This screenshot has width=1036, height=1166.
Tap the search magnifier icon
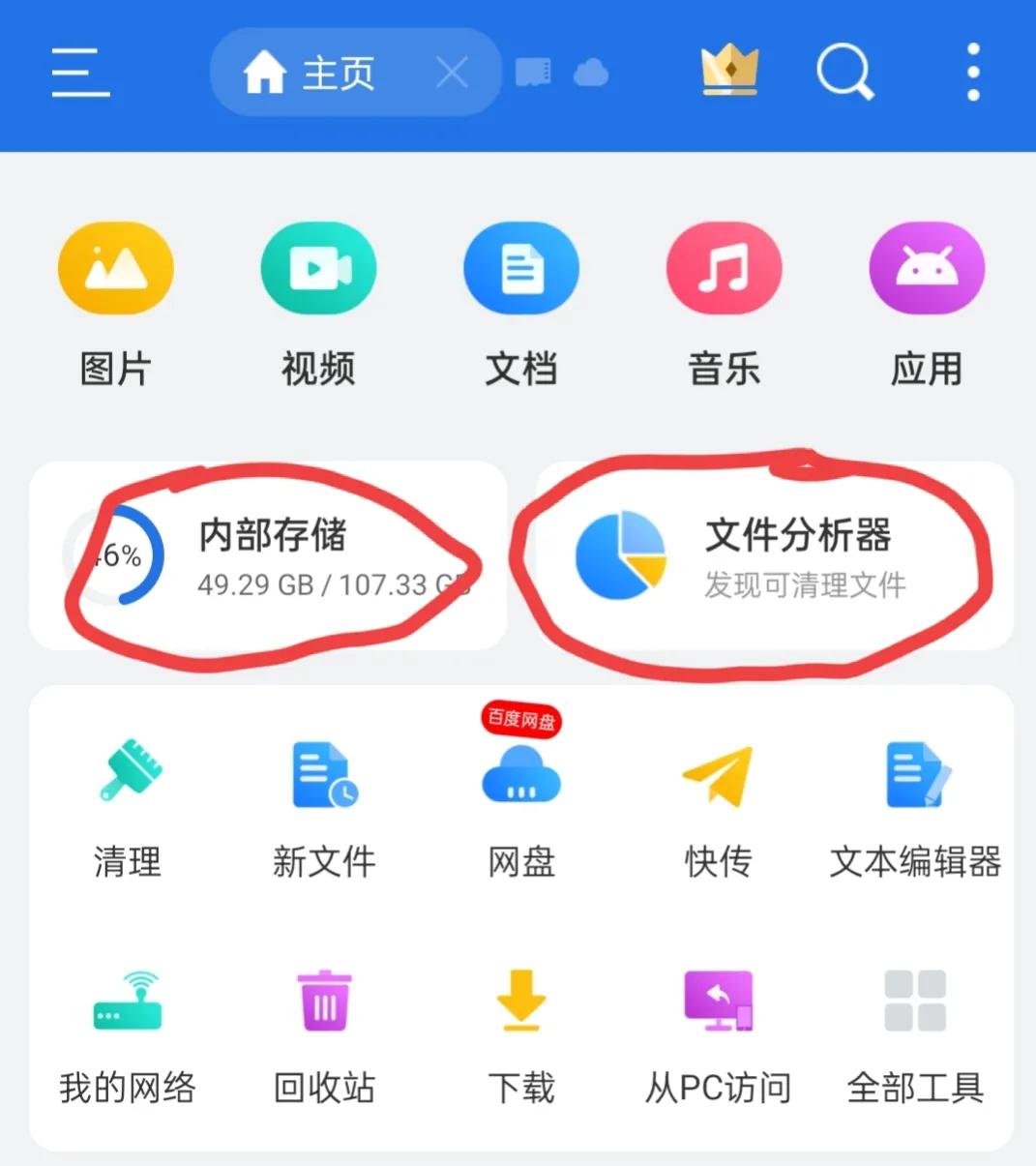point(844,71)
